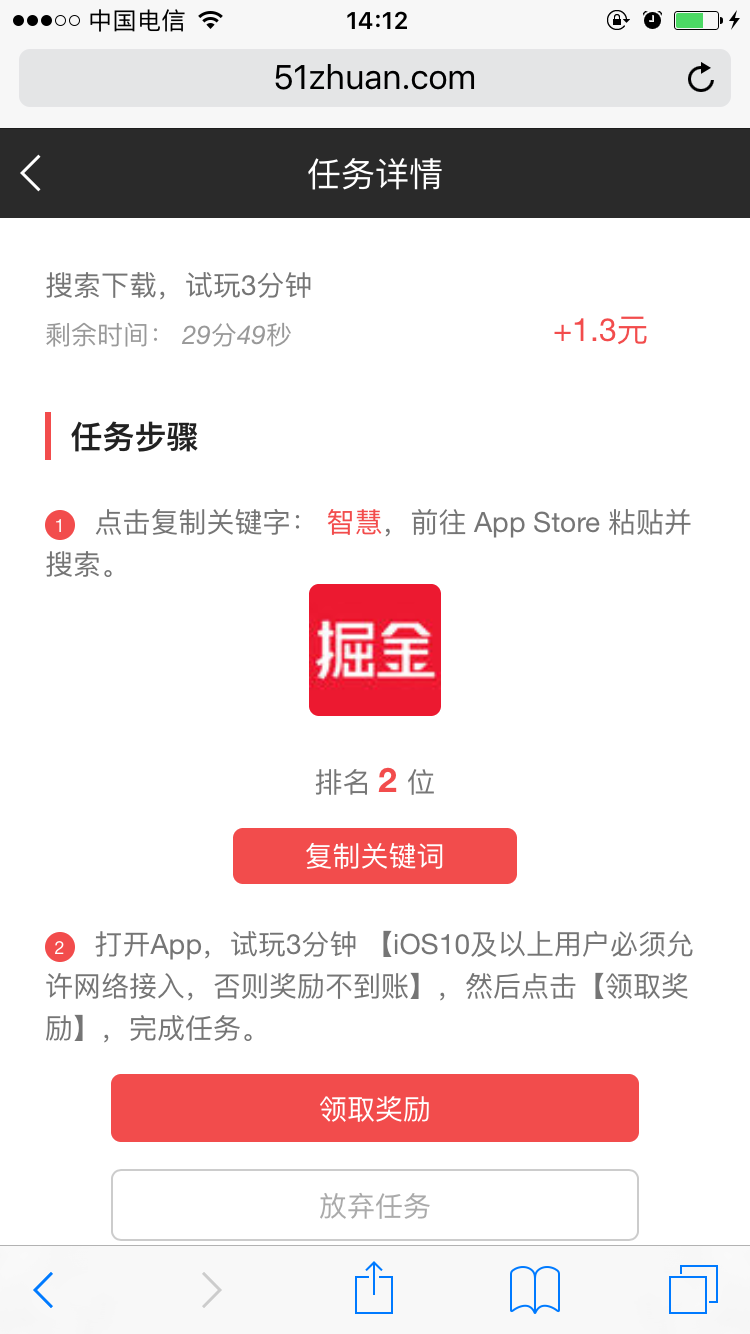Tap the Safari back arrow in the bottom toolbar
Screen dimensions: 750x1334
click(43, 1290)
